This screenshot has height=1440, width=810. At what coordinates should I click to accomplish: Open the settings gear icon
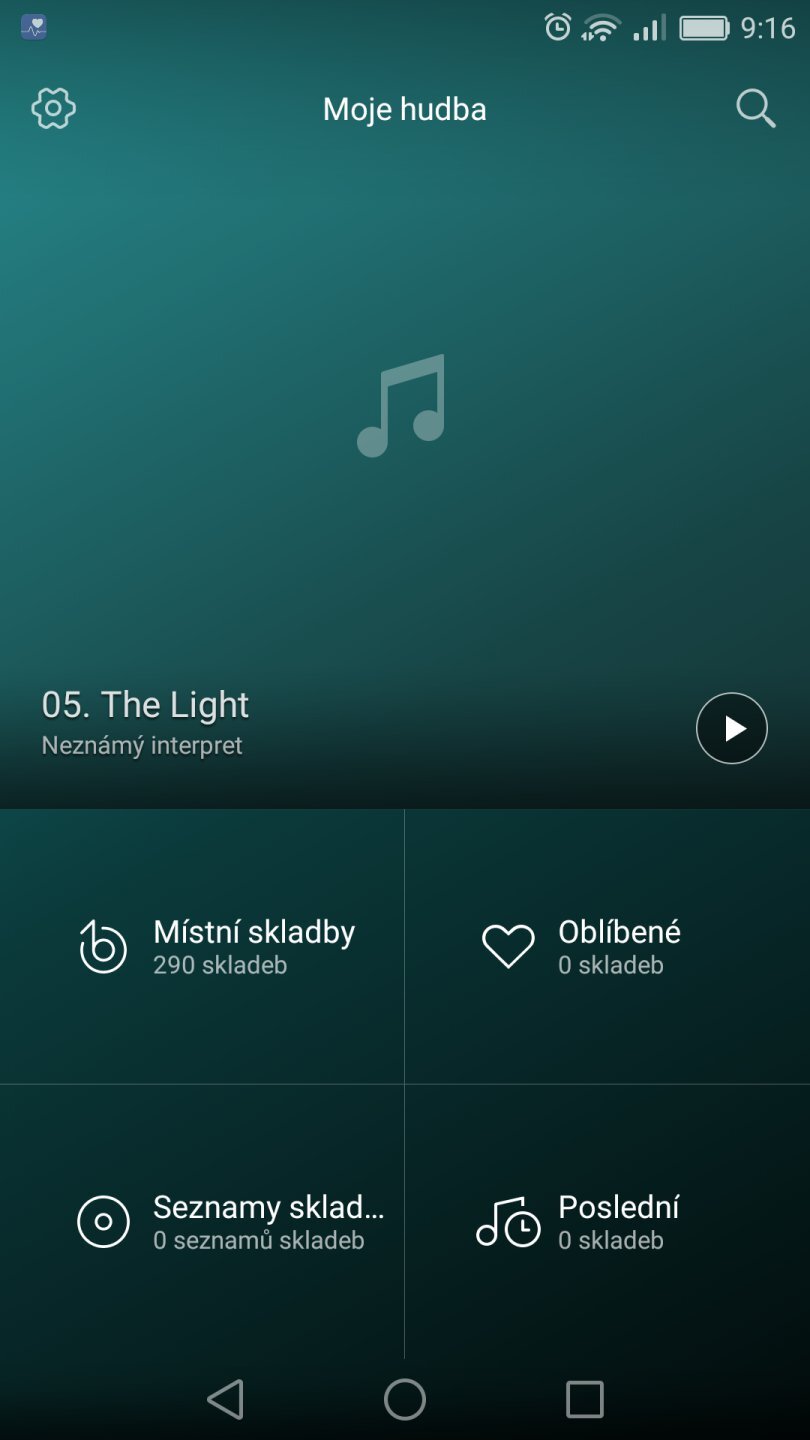(54, 108)
